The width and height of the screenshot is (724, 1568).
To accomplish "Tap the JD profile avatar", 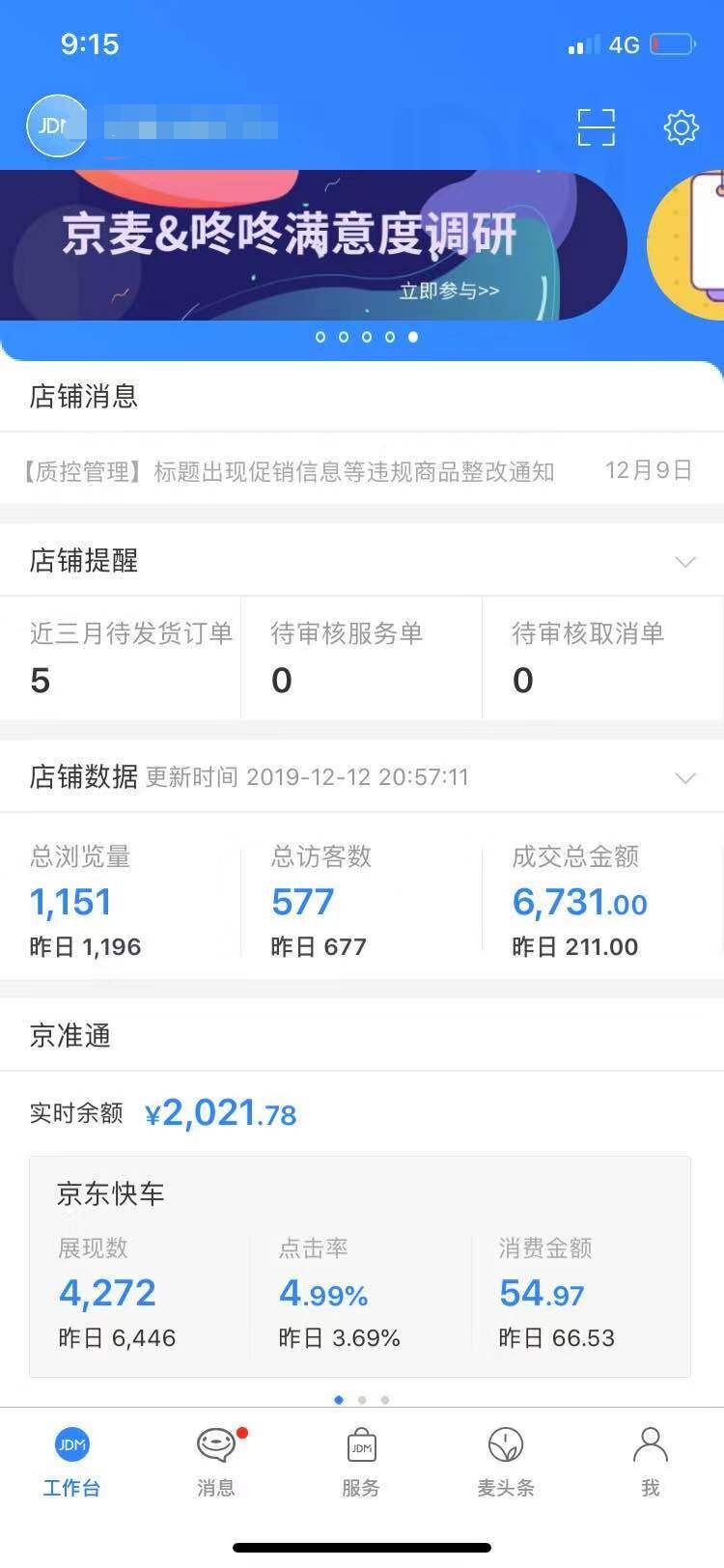I will [x=57, y=126].
